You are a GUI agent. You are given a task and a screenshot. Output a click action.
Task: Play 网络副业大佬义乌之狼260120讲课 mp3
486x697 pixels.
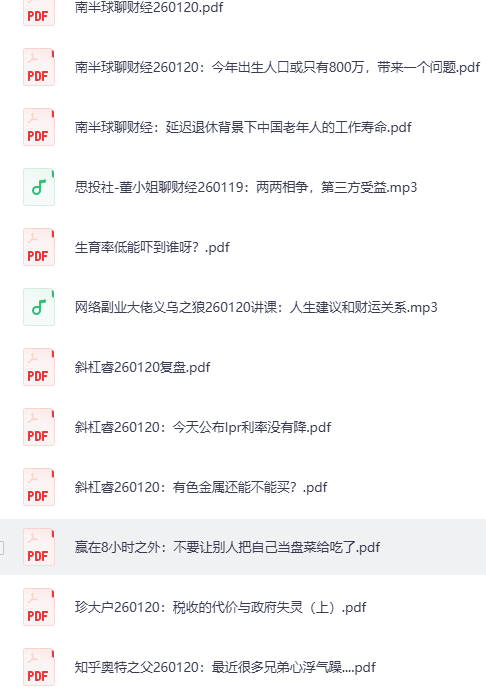tap(256, 308)
